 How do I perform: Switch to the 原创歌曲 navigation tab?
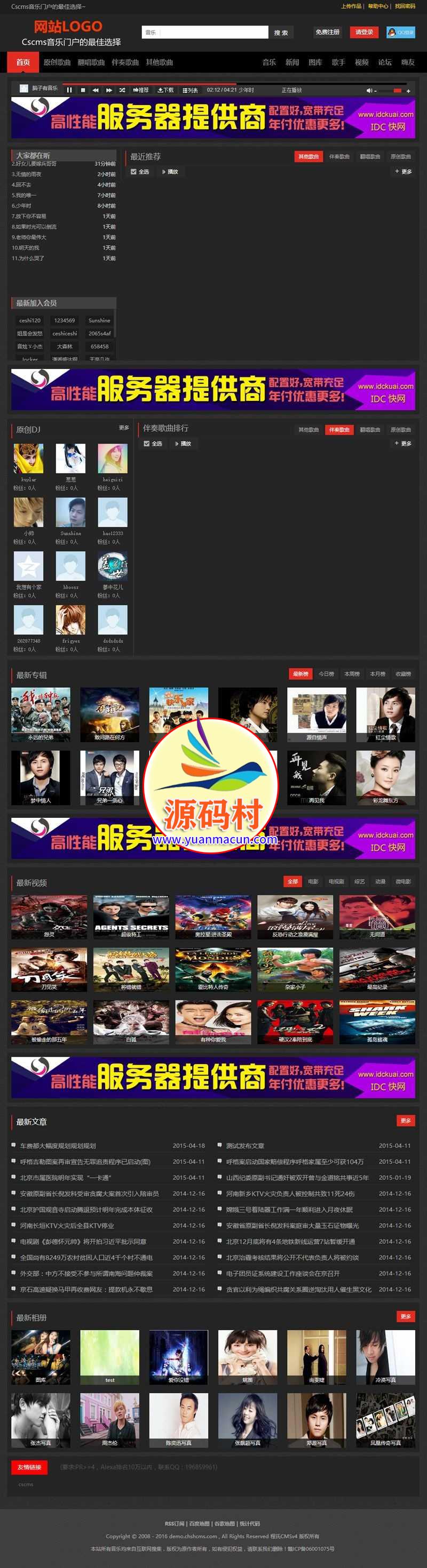pyautogui.click(x=57, y=62)
